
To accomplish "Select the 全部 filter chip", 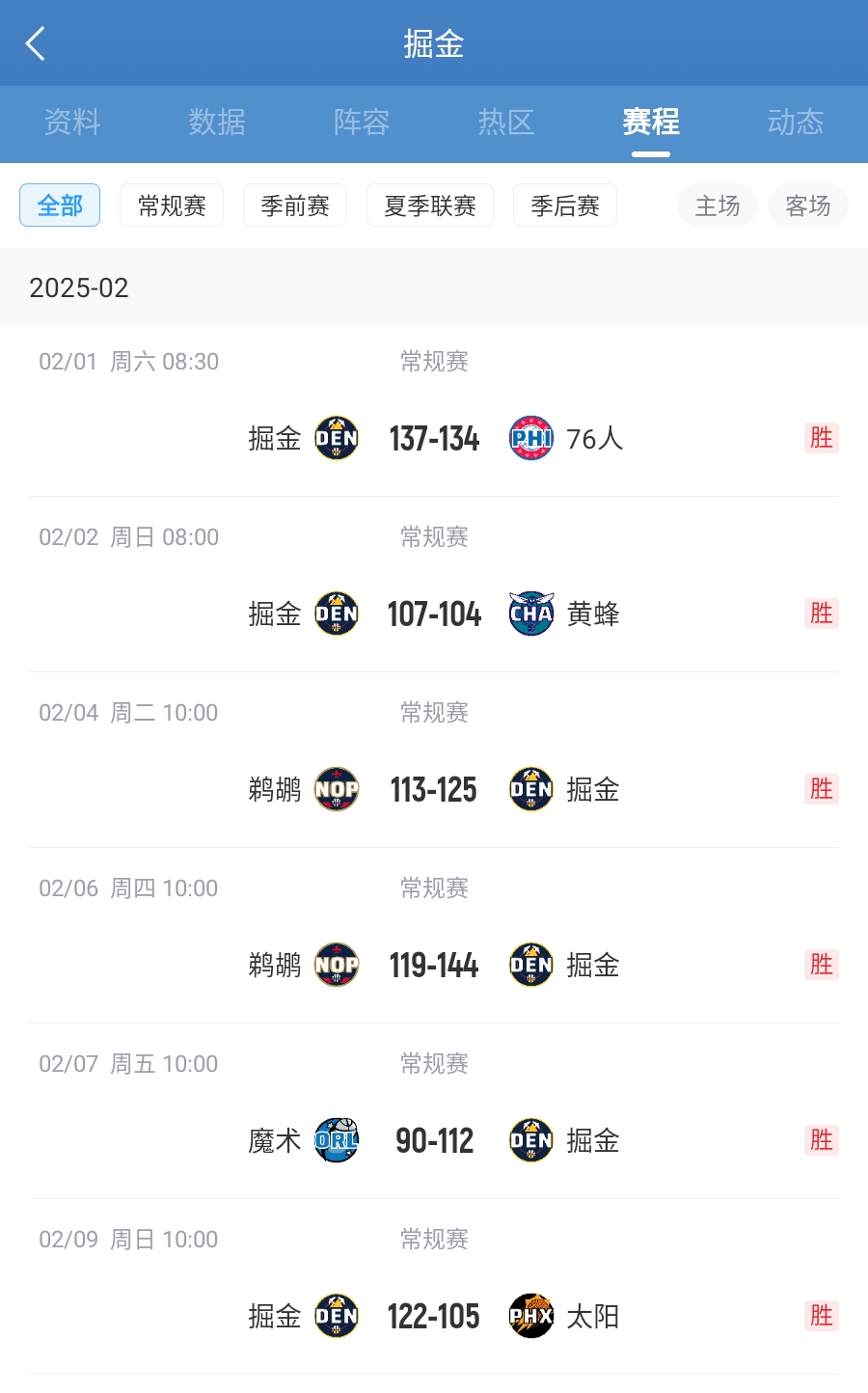I will point(60,205).
